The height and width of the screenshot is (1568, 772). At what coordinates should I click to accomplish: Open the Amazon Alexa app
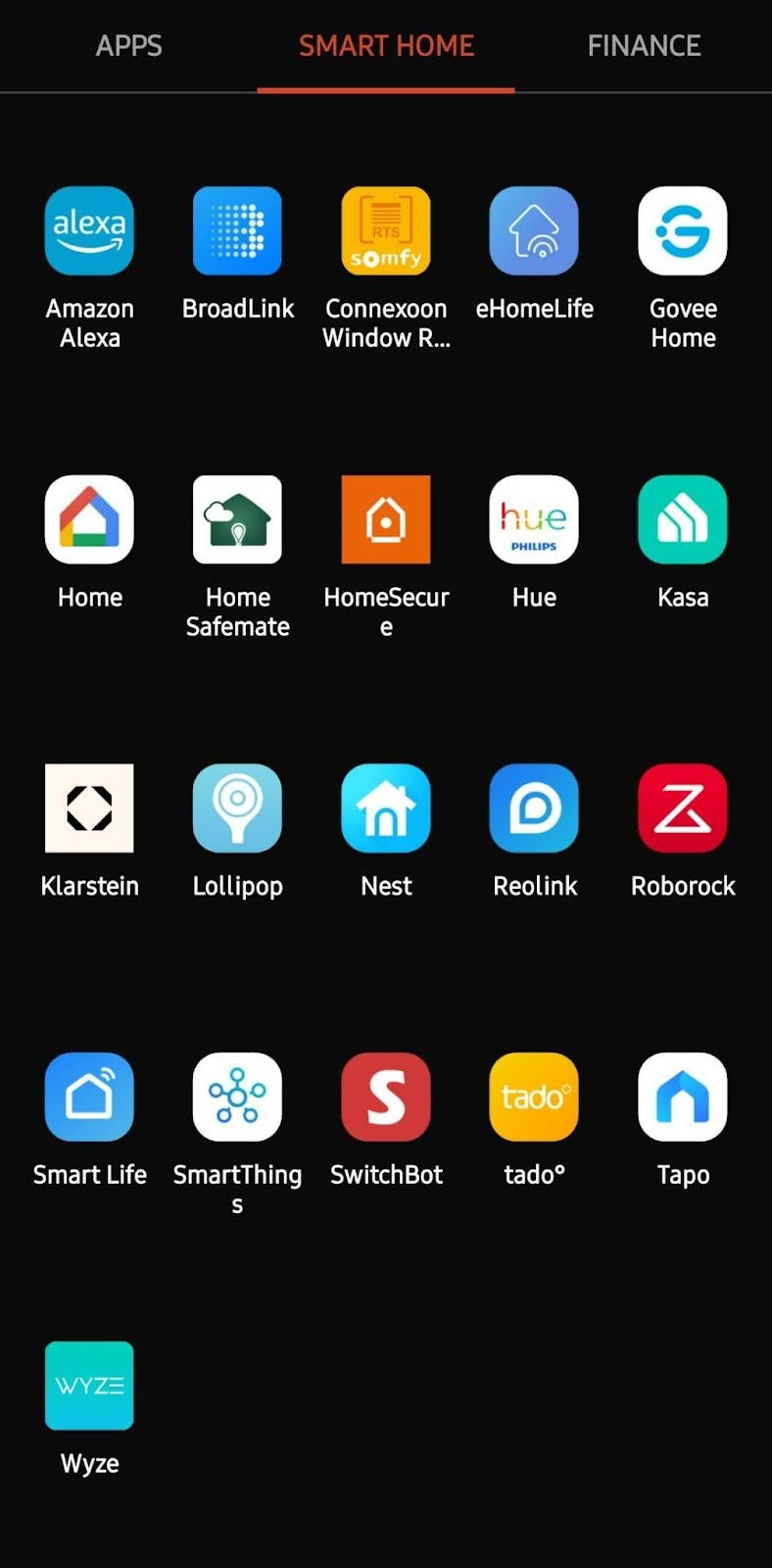pos(89,231)
